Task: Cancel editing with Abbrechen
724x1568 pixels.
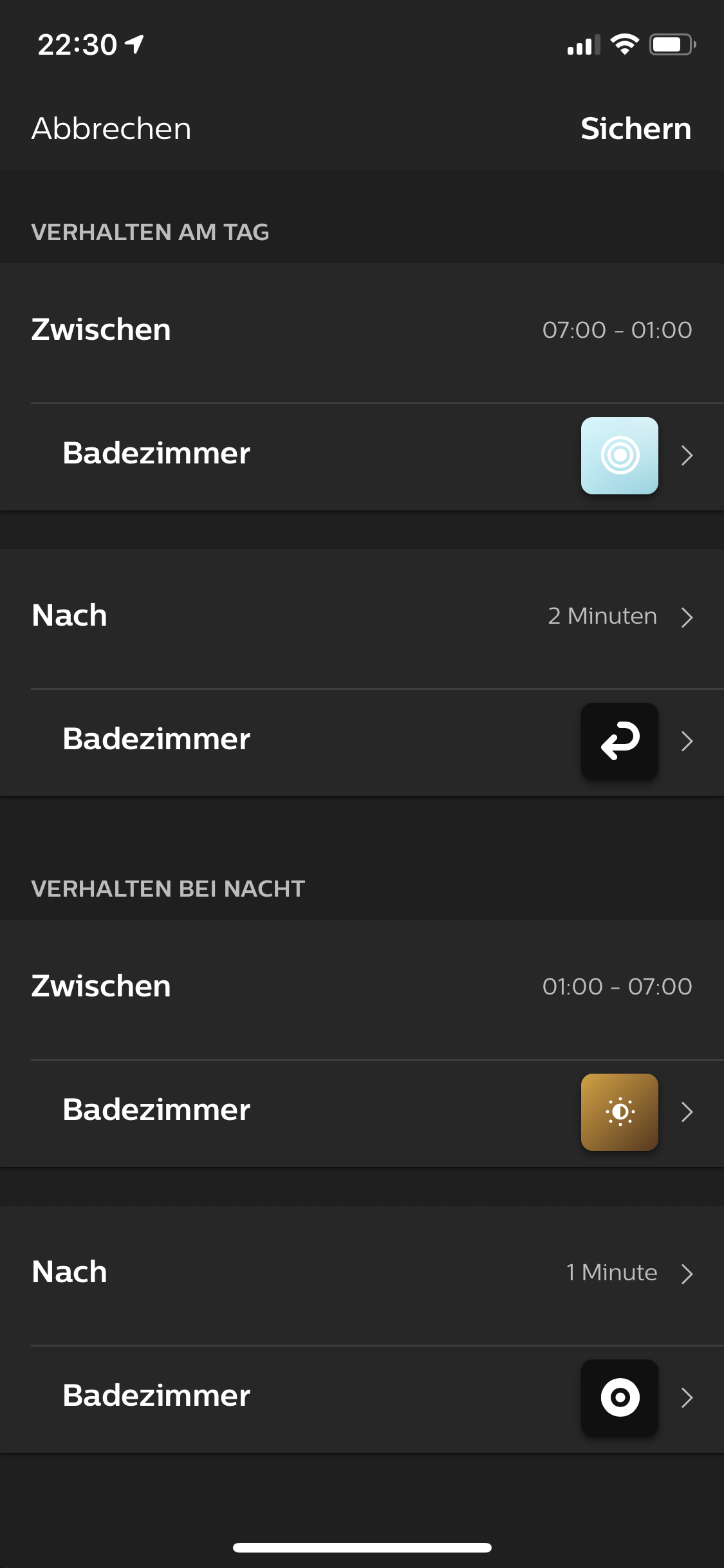Action: coord(111,129)
